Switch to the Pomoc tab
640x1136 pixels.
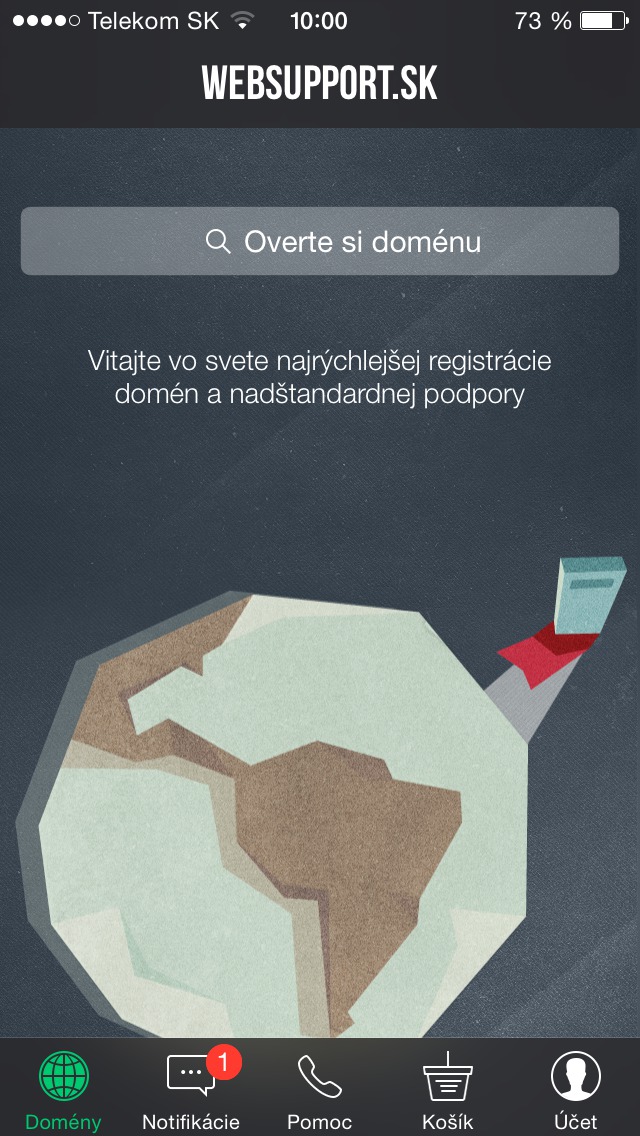pyautogui.click(x=320, y=1088)
